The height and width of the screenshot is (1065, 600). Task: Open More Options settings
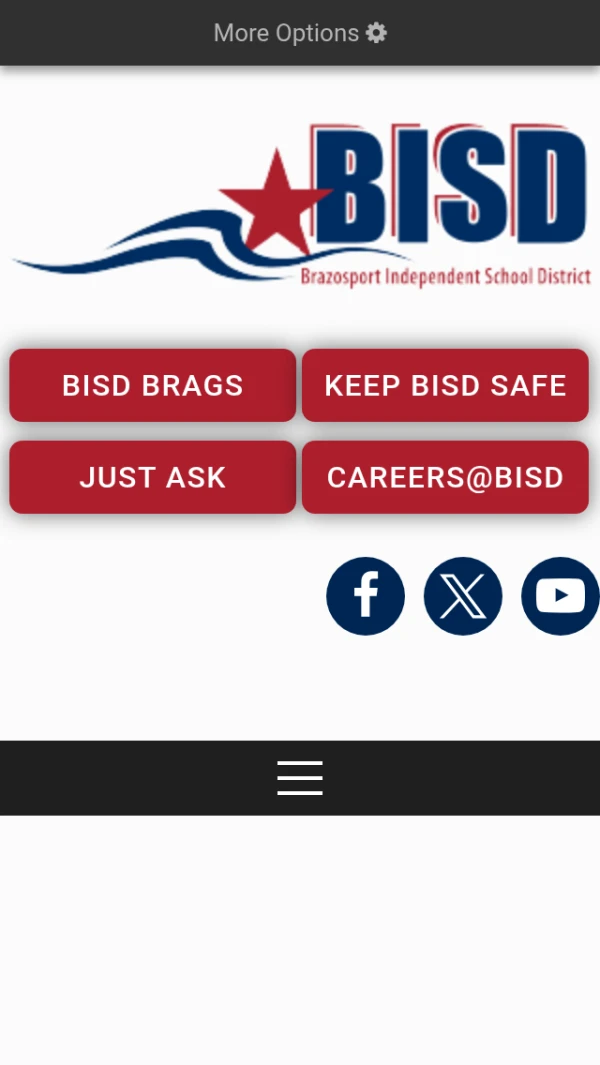(300, 33)
